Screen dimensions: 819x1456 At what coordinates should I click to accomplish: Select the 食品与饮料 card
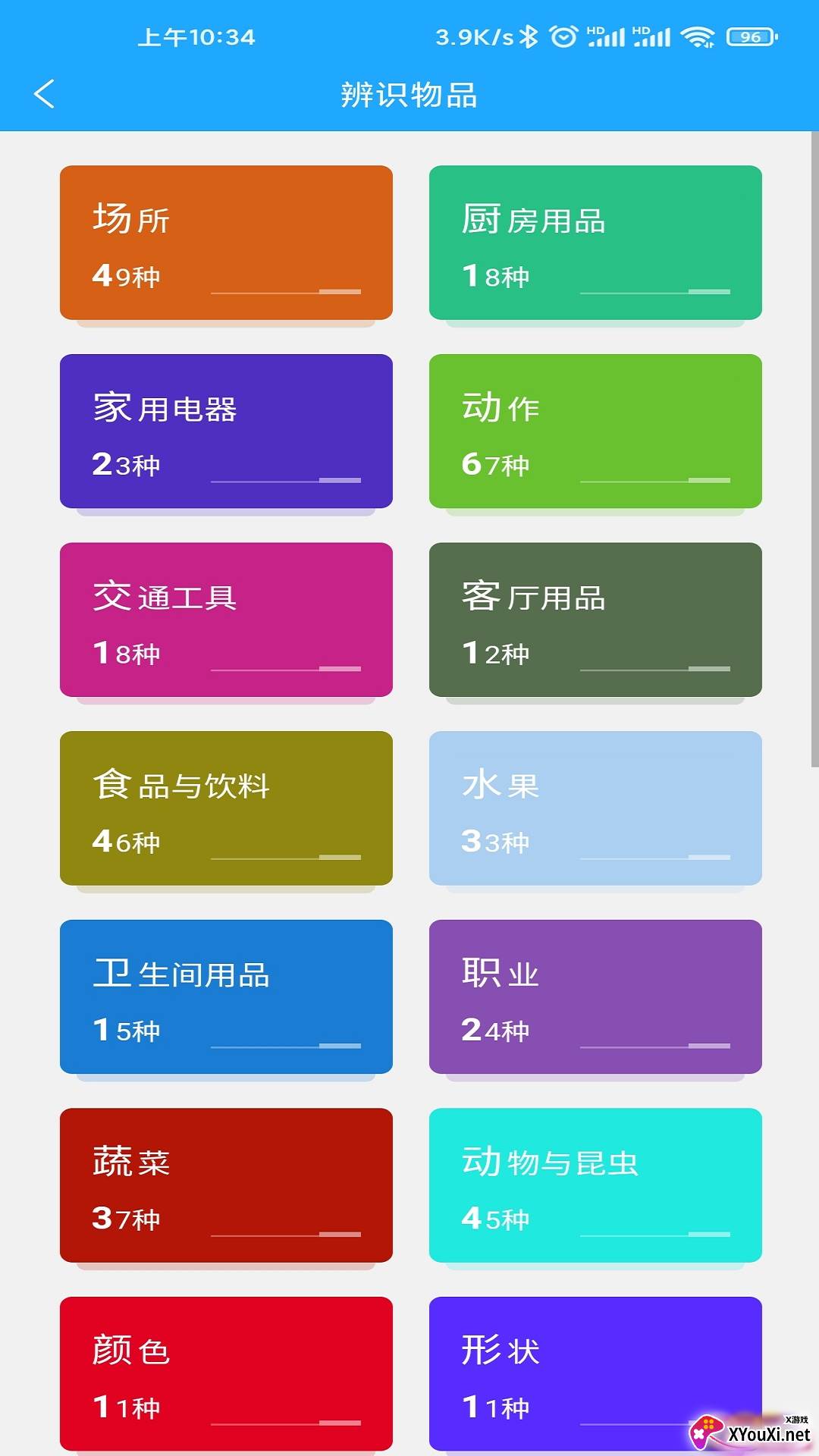[226, 808]
